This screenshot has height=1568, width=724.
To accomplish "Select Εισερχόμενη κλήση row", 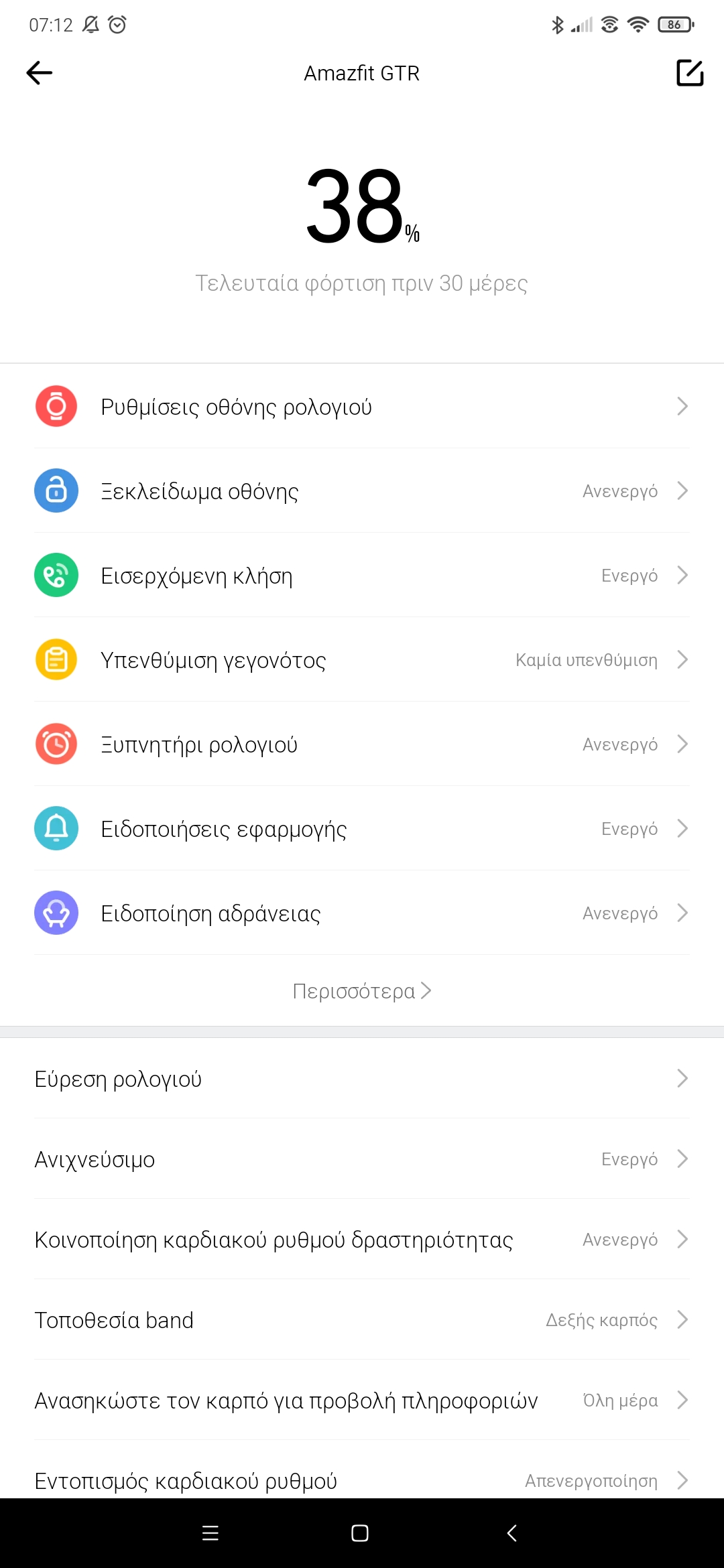I will [x=362, y=576].
